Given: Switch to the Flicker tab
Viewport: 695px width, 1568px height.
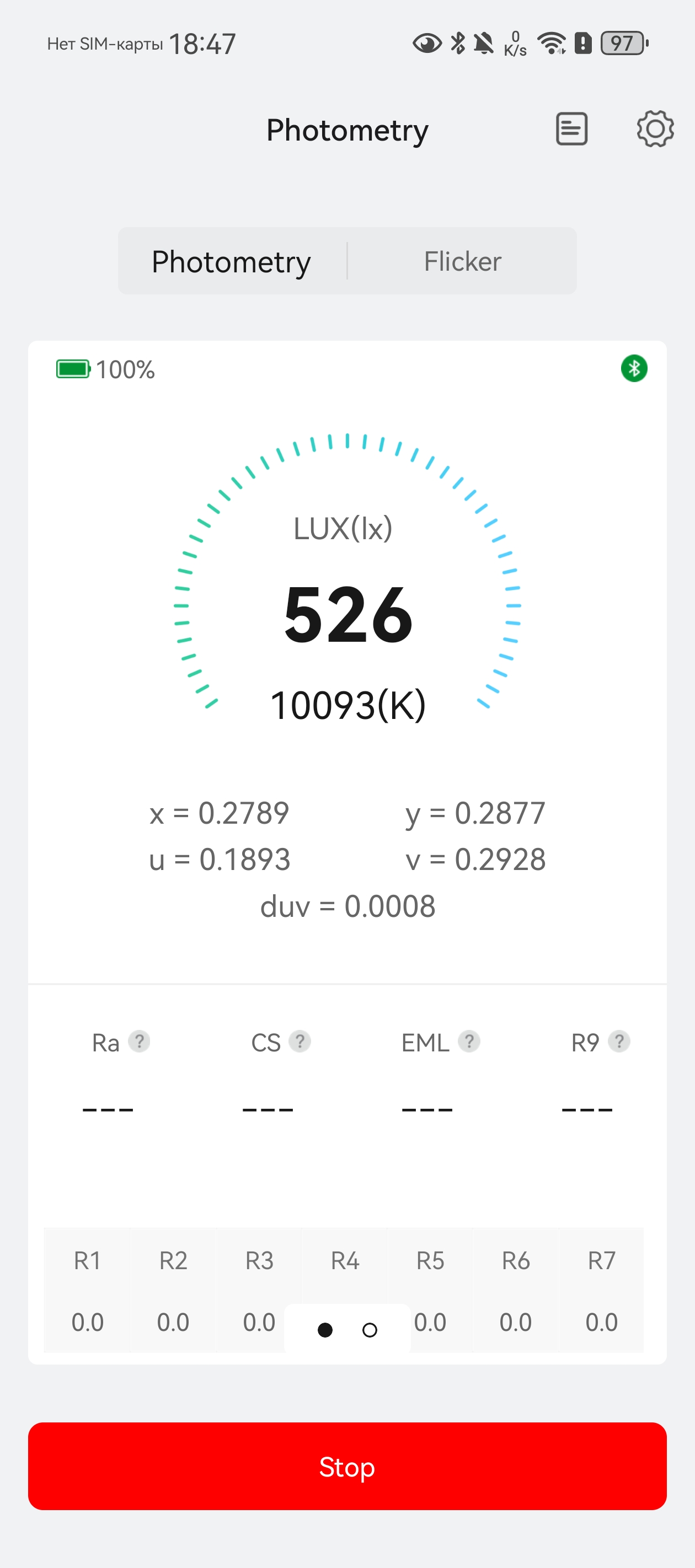Looking at the screenshot, I should click(462, 261).
